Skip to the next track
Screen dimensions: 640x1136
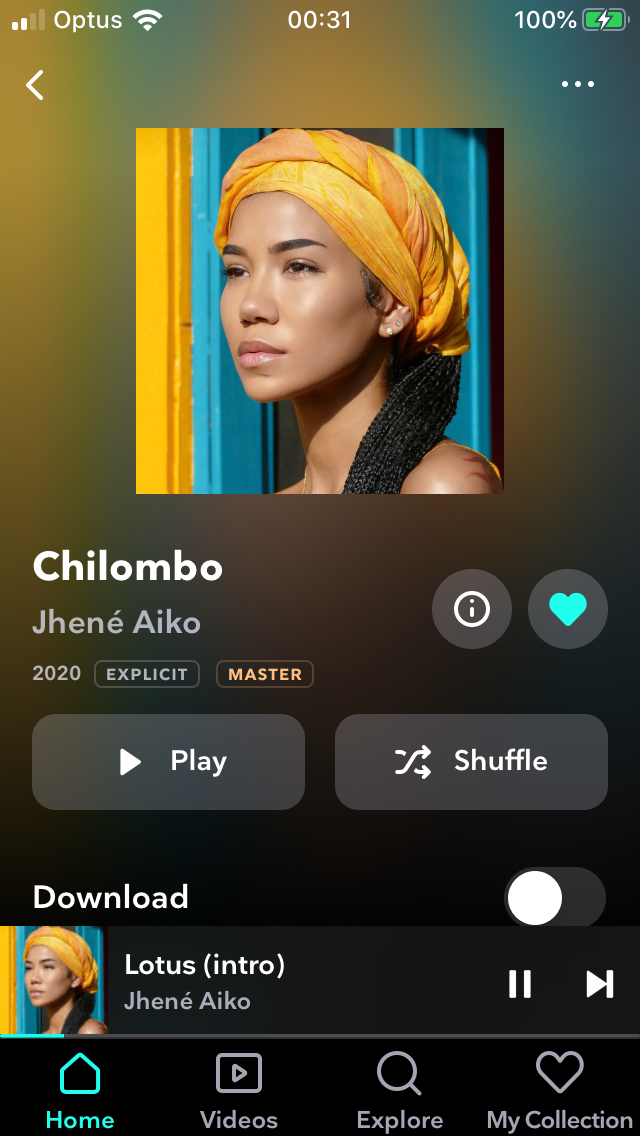point(599,984)
